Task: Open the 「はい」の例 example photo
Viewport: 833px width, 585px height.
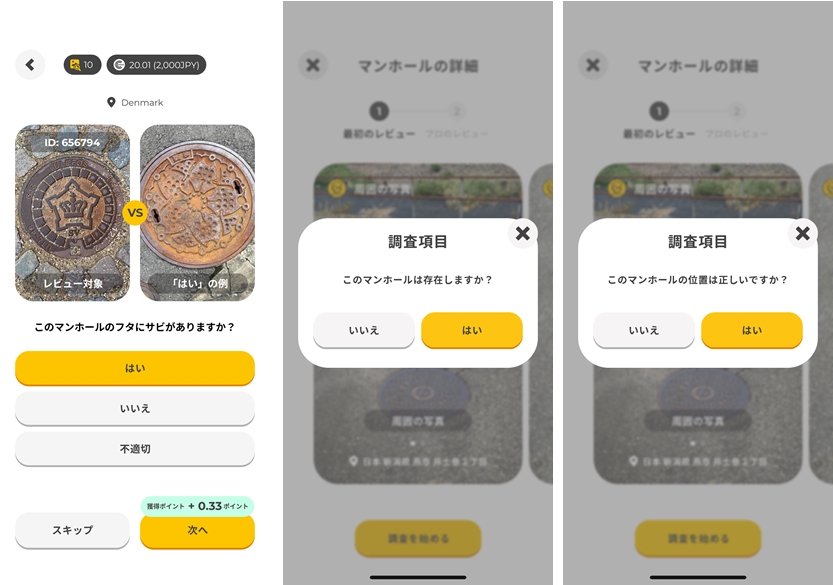Action: pos(197,212)
